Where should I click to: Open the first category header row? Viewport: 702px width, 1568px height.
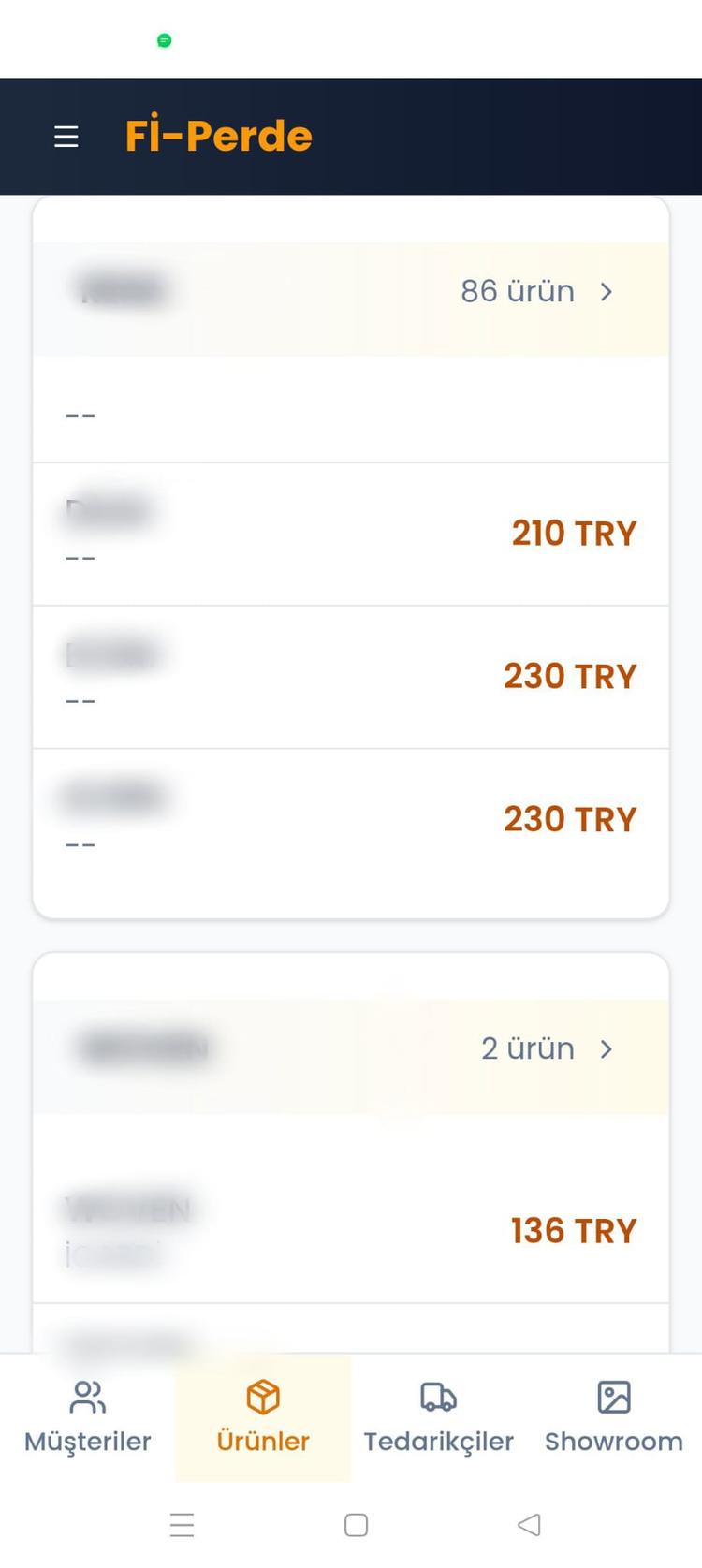click(x=351, y=292)
